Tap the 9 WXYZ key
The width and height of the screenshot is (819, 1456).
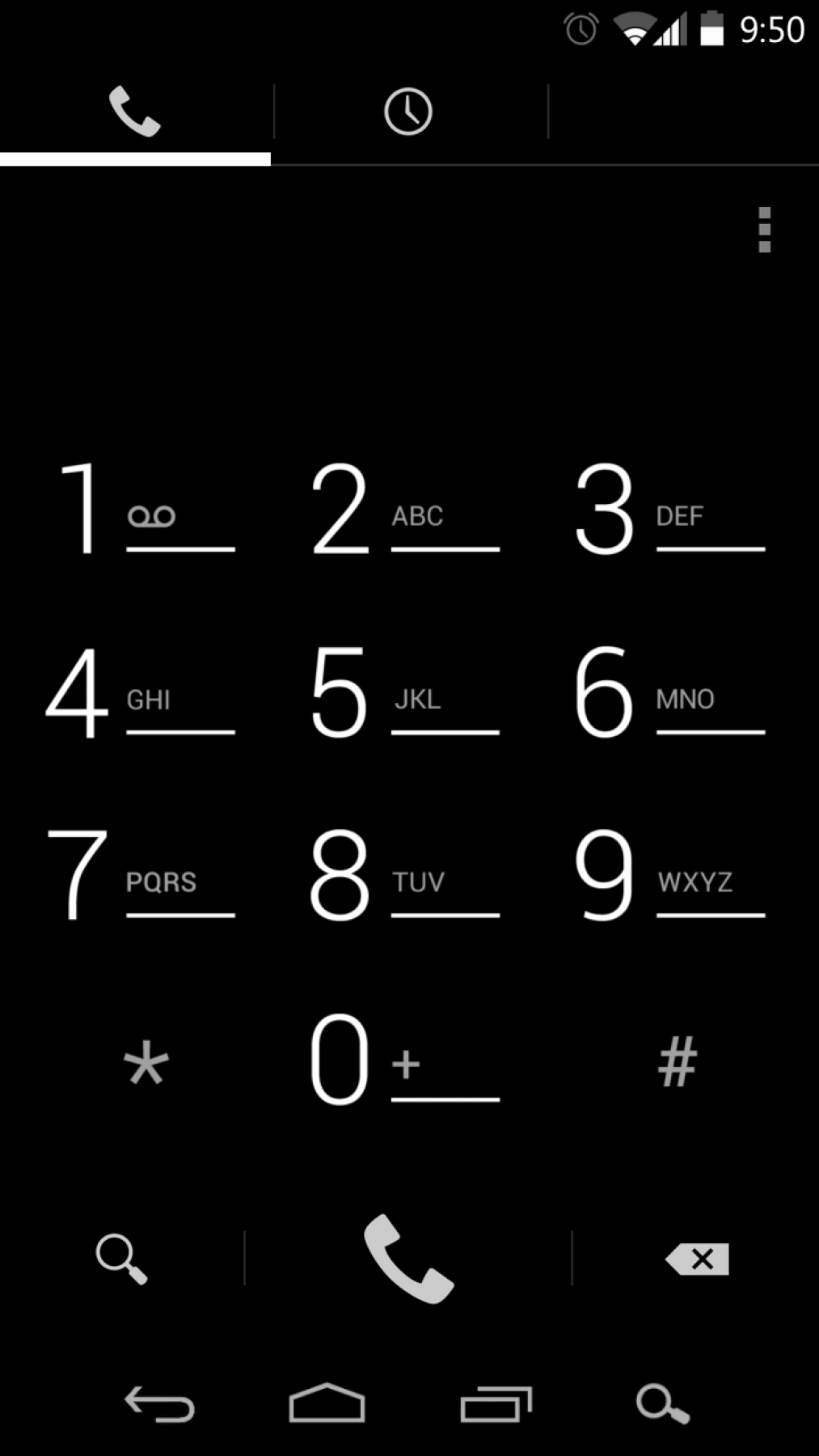669,876
